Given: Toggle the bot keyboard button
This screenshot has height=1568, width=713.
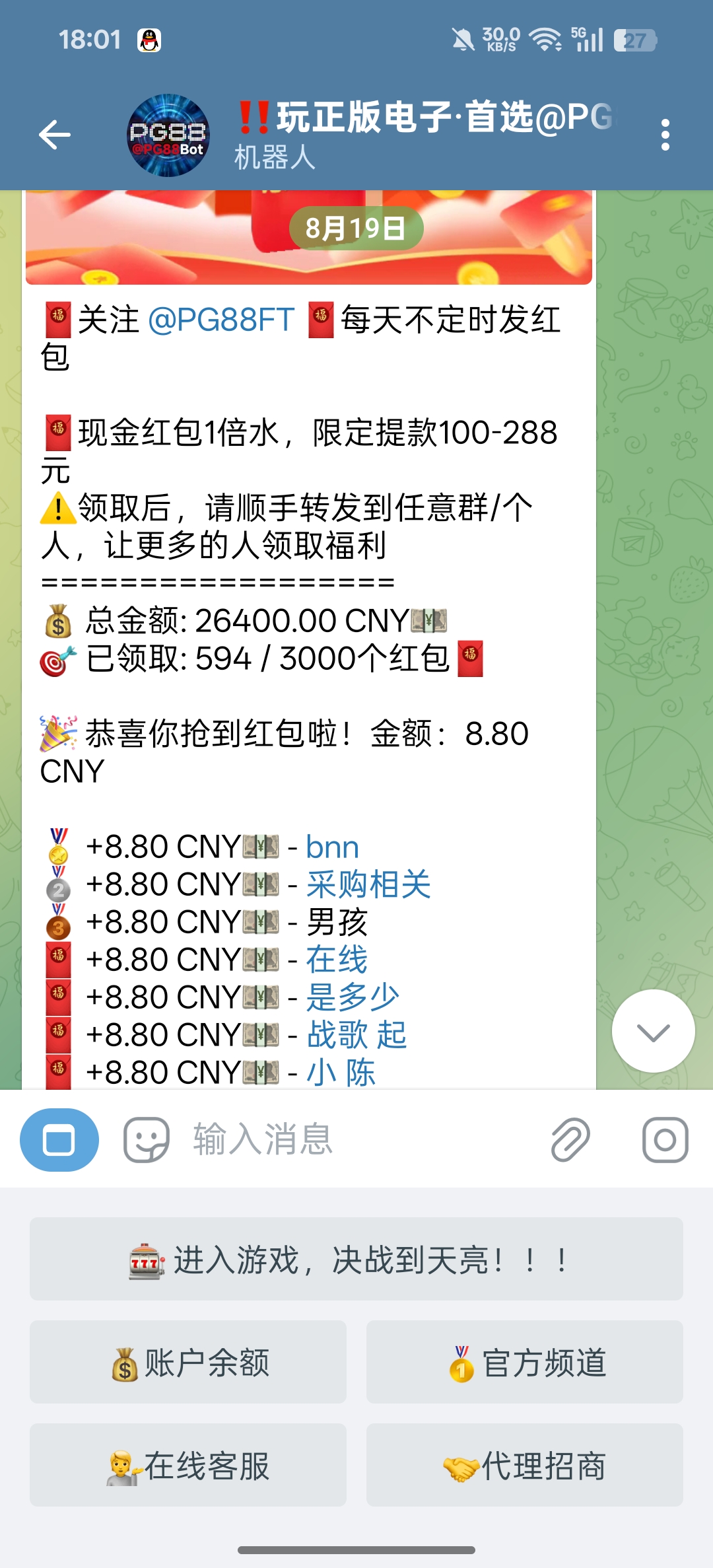Looking at the screenshot, I should click(x=59, y=1140).
